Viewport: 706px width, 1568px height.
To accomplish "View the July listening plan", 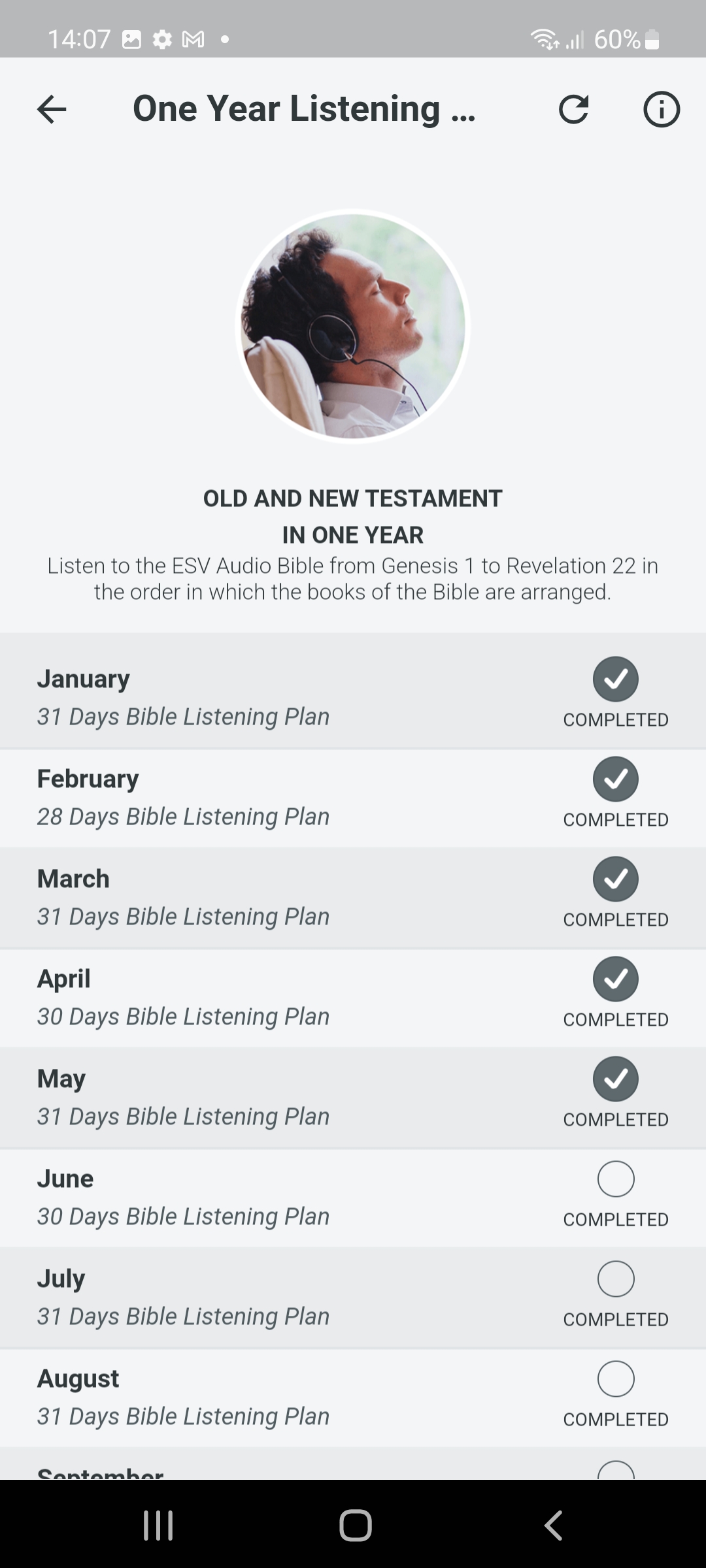I will point(183,1298).
